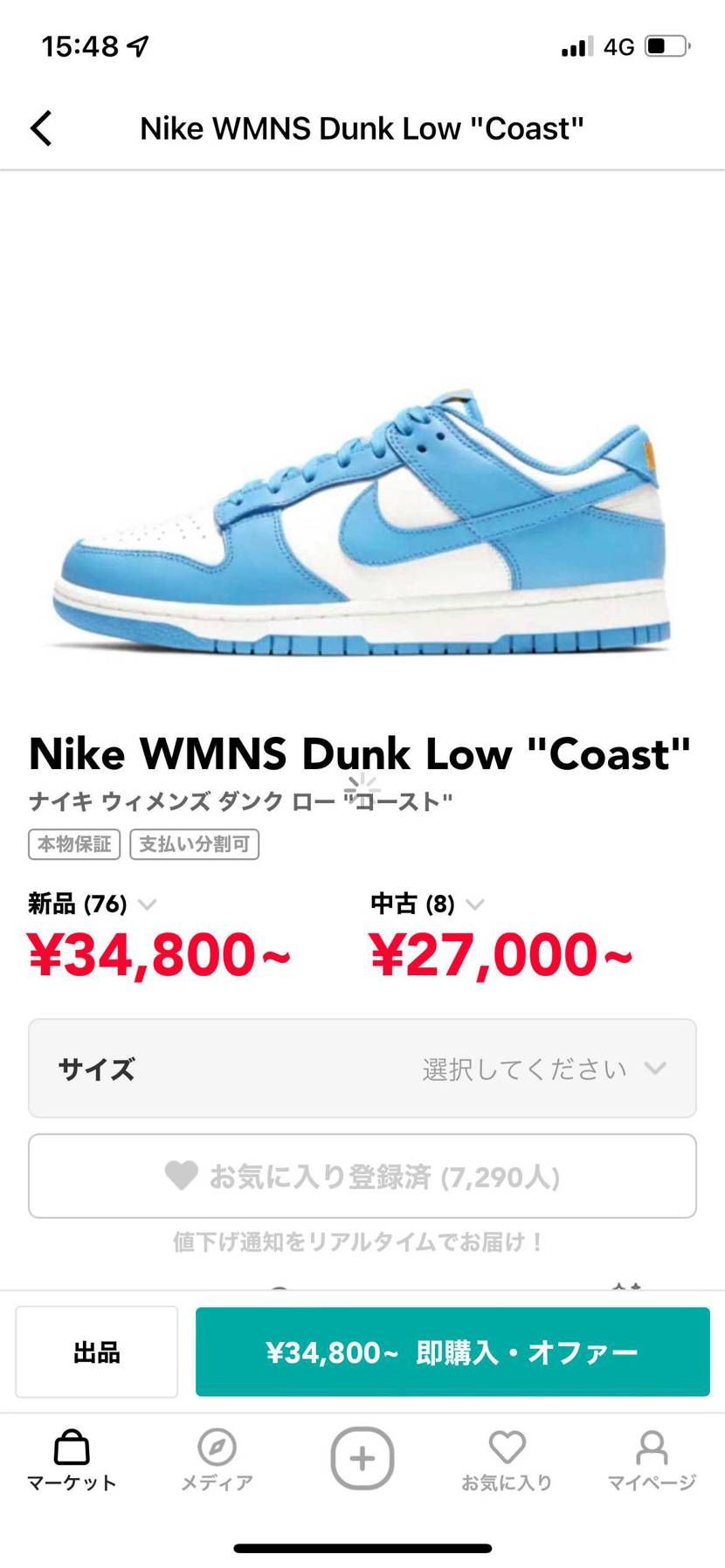
Task: Tap the 即購入・オファー buy button
Action: pyautogui.click(x=452, y=1351)
